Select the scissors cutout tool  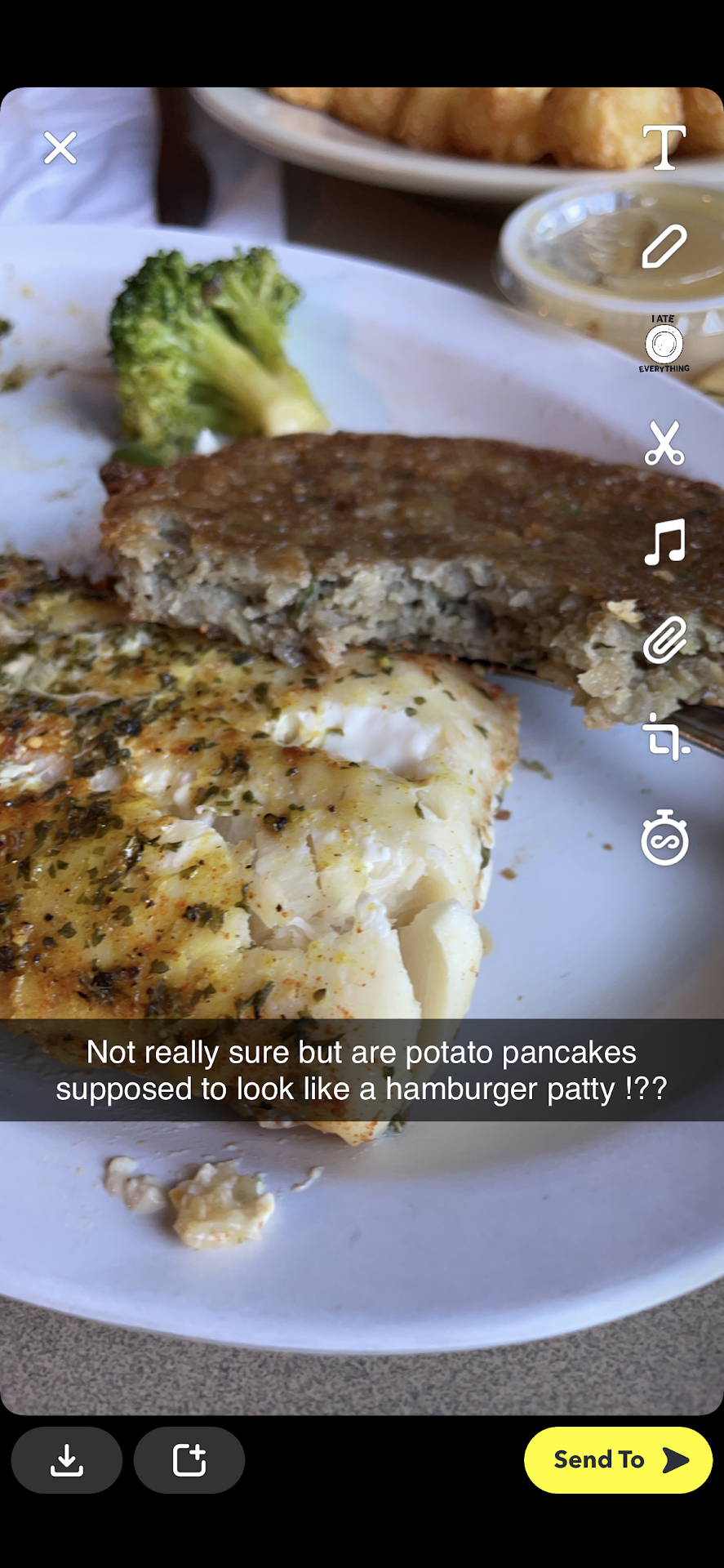(x=664, y=443)
